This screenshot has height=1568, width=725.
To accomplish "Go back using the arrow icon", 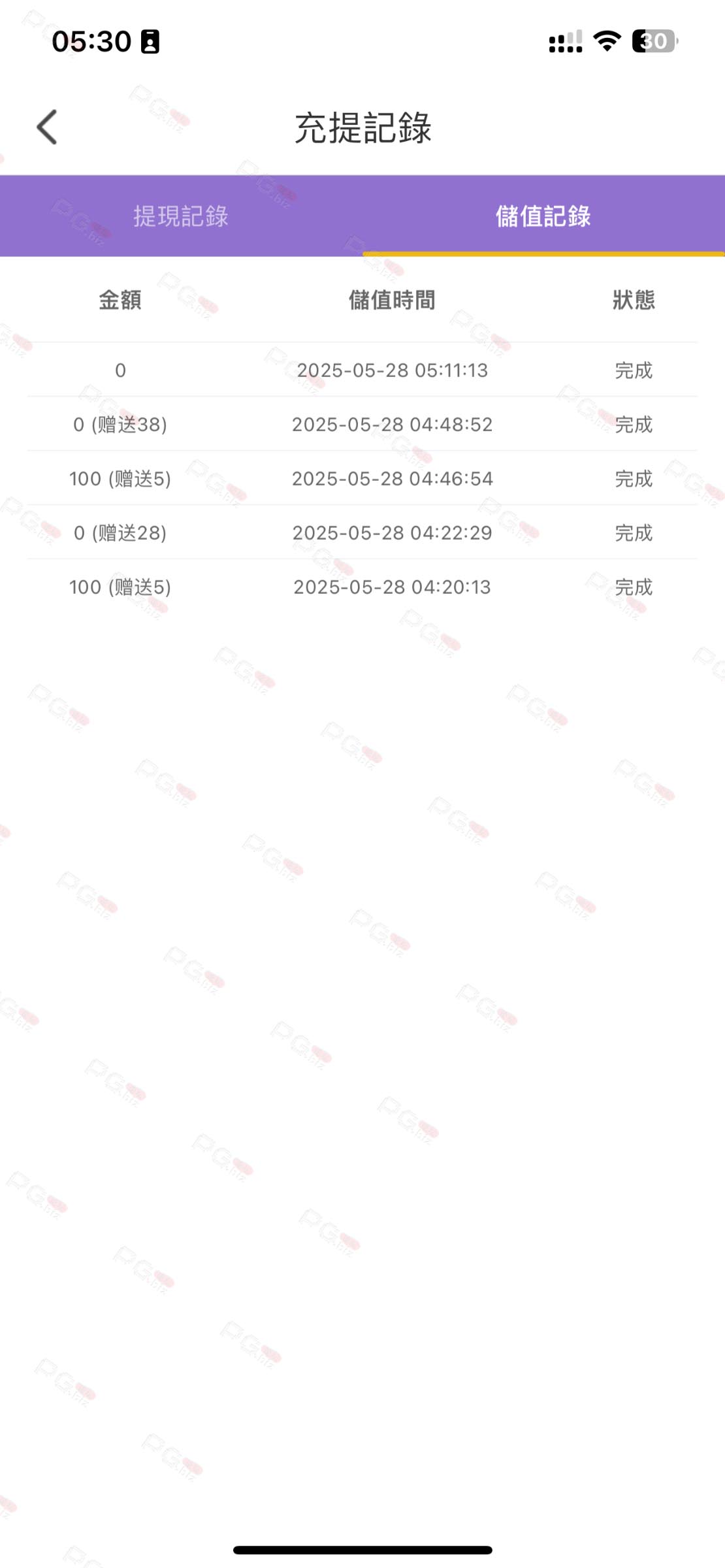I will click(47, 127).
